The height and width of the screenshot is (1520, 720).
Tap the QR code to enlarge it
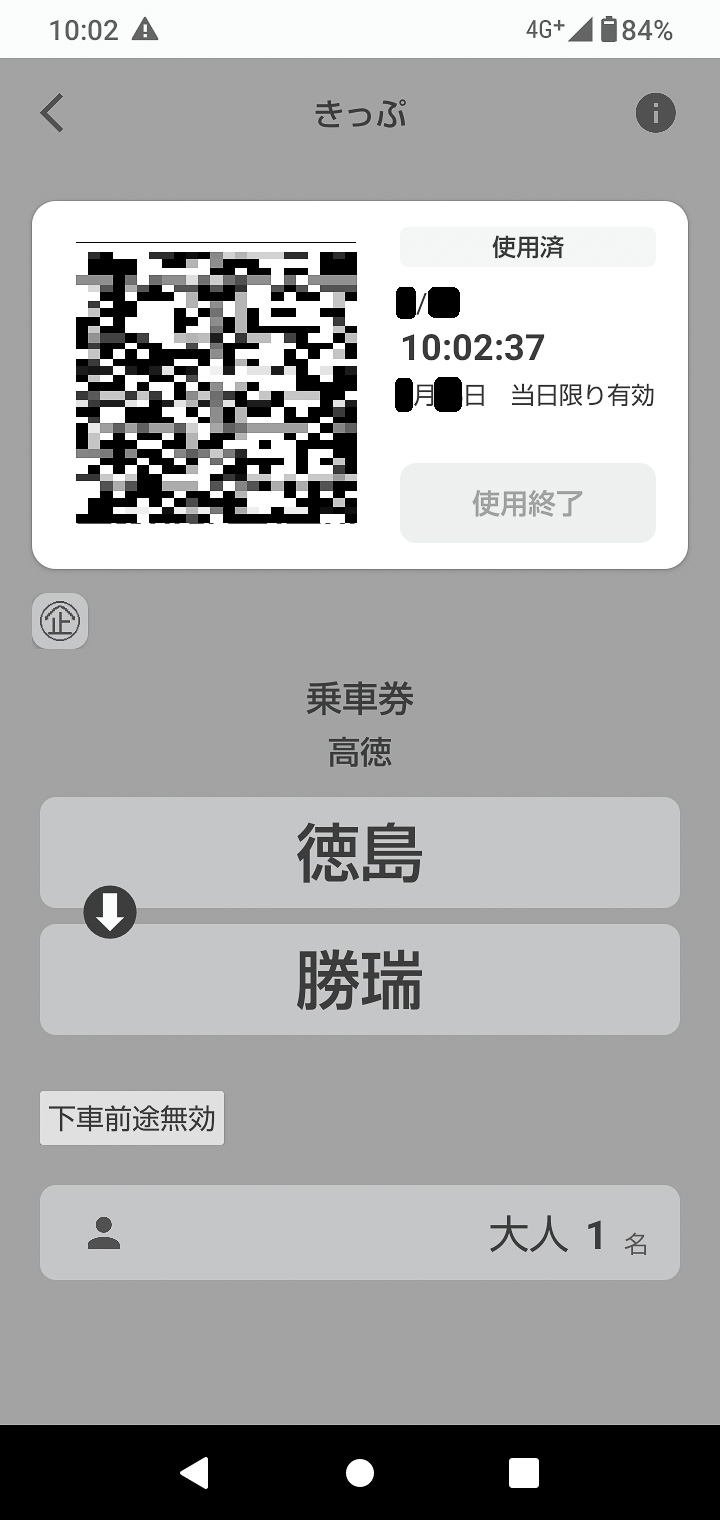[x=216, y=385]
